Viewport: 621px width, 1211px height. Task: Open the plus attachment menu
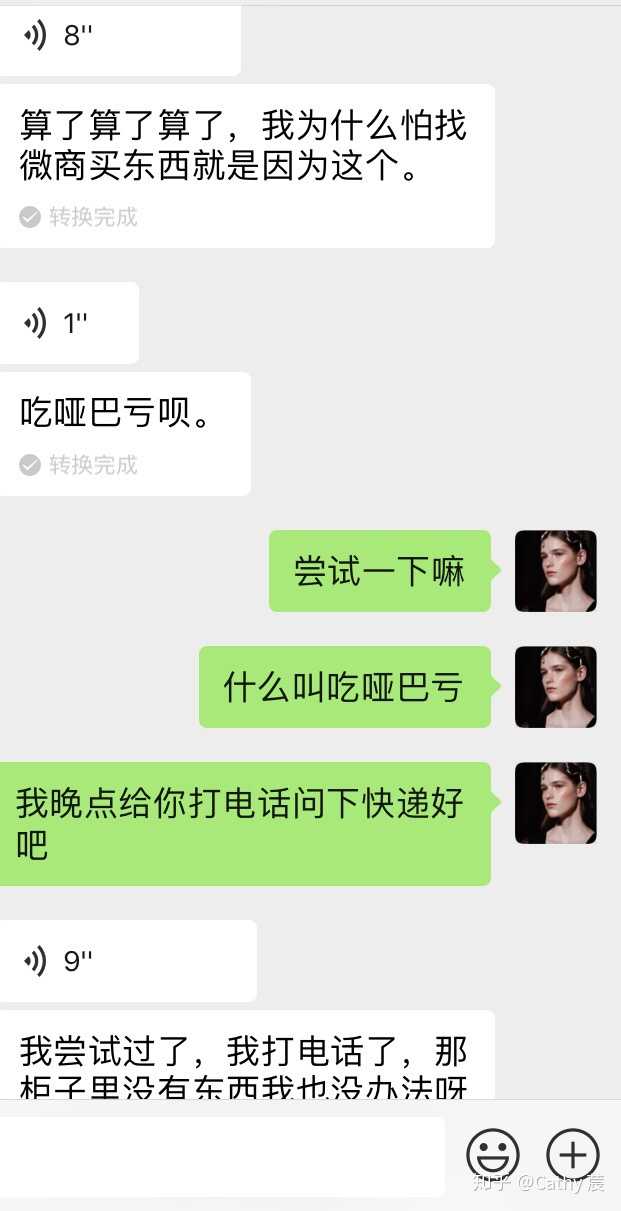[x=572, y=1155]
